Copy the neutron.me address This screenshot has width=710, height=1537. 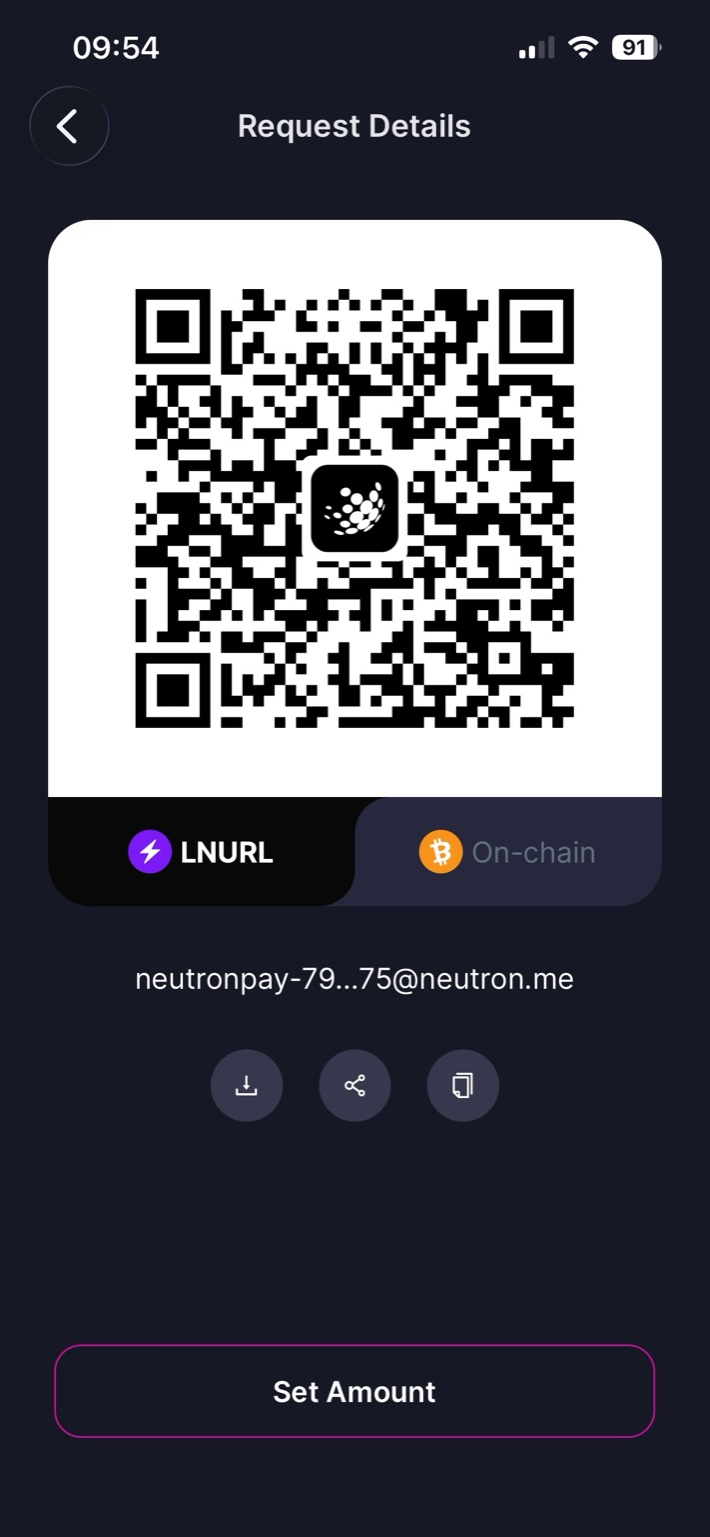[462, 1085]
